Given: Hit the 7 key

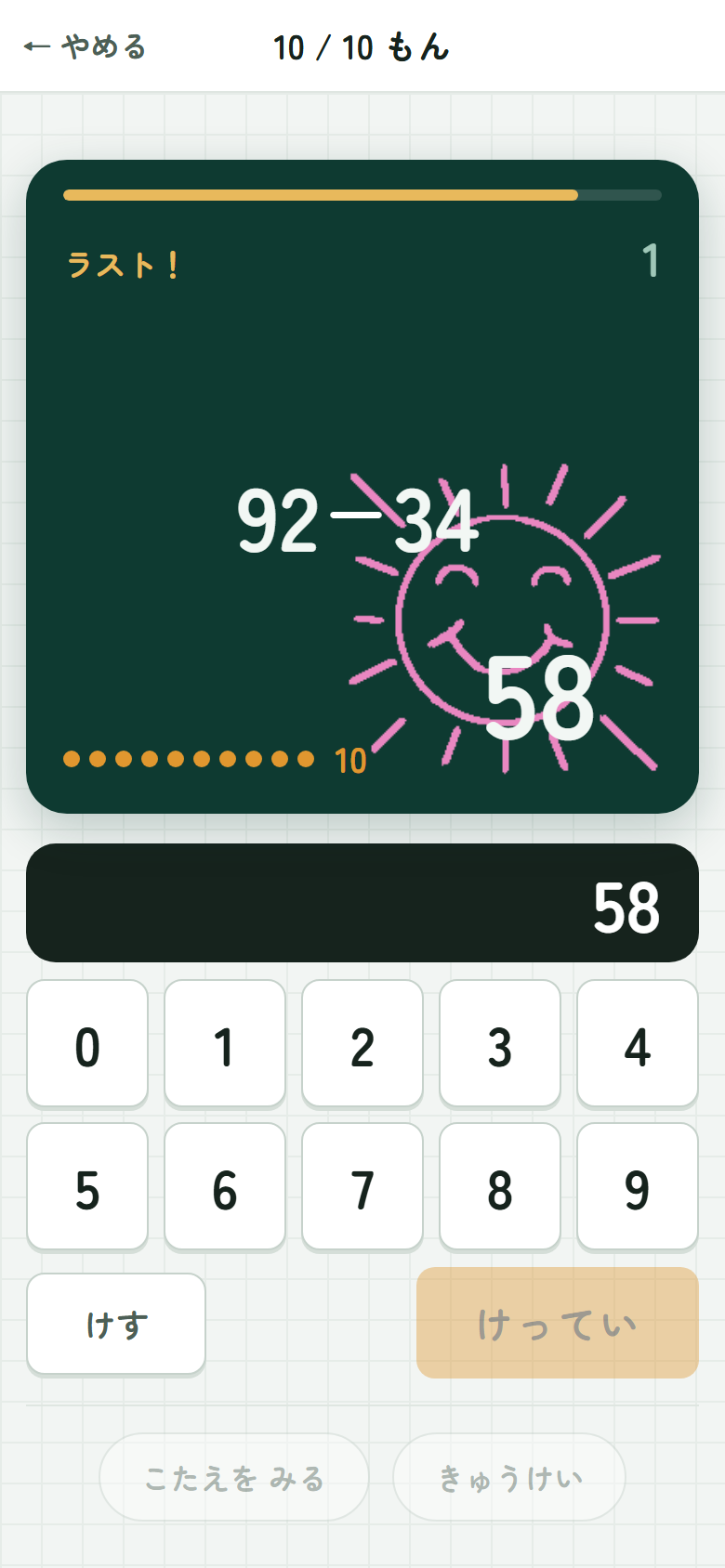Looking at the screenshot, I should [x=362, y=1187].
